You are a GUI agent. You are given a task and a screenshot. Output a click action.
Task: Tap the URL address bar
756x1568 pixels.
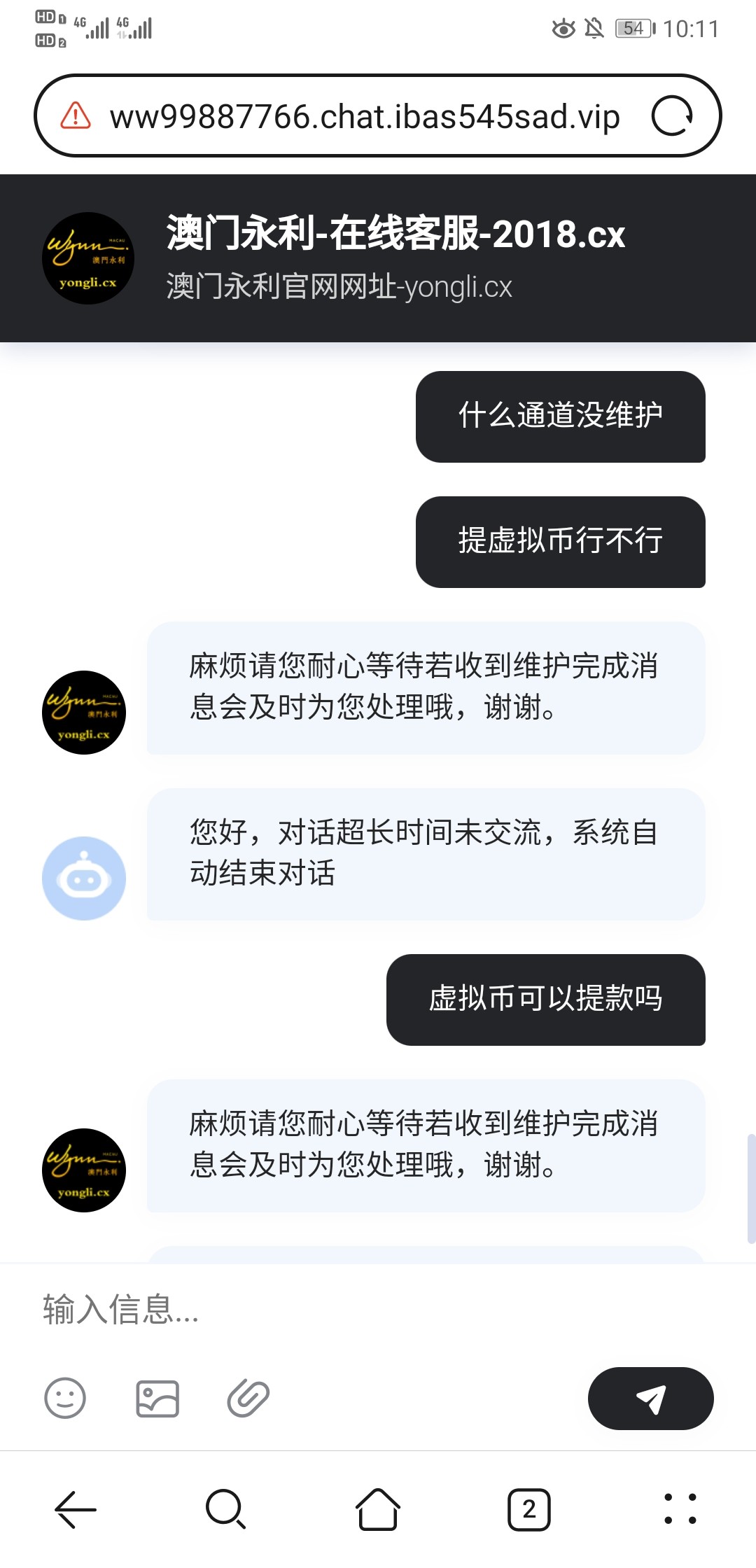364,116
